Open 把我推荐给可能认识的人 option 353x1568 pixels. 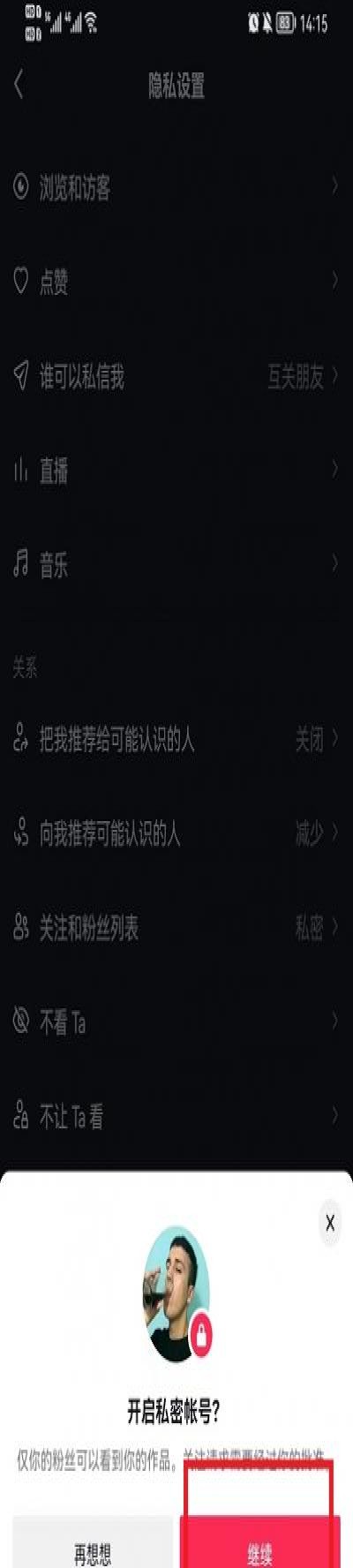pos(176,739)
